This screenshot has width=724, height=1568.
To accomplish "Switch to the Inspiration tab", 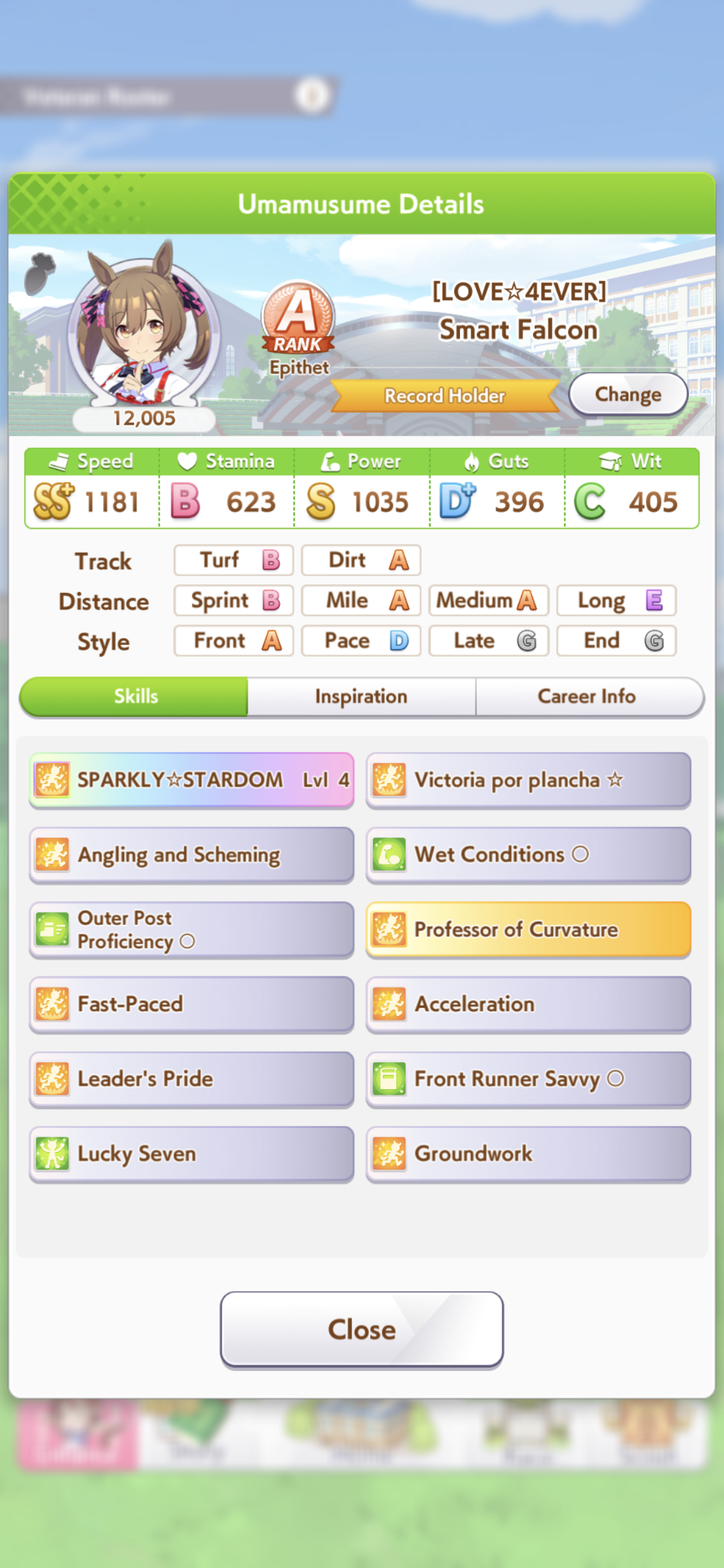I will click(361, 696).
